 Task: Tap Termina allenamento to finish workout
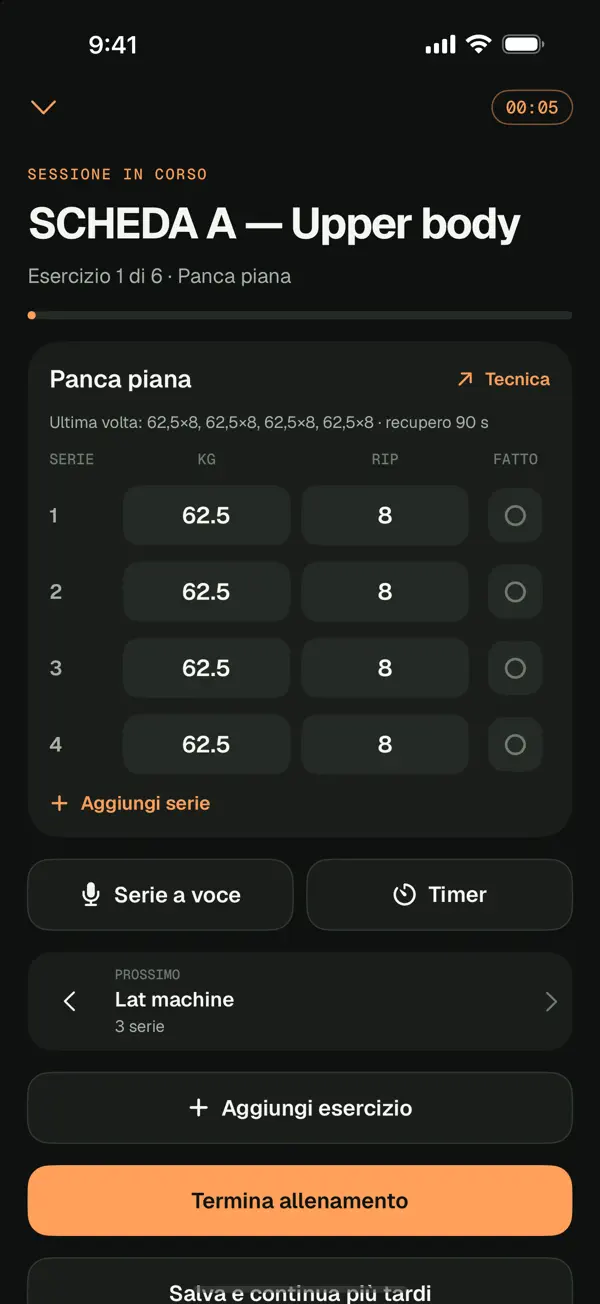300,1200
